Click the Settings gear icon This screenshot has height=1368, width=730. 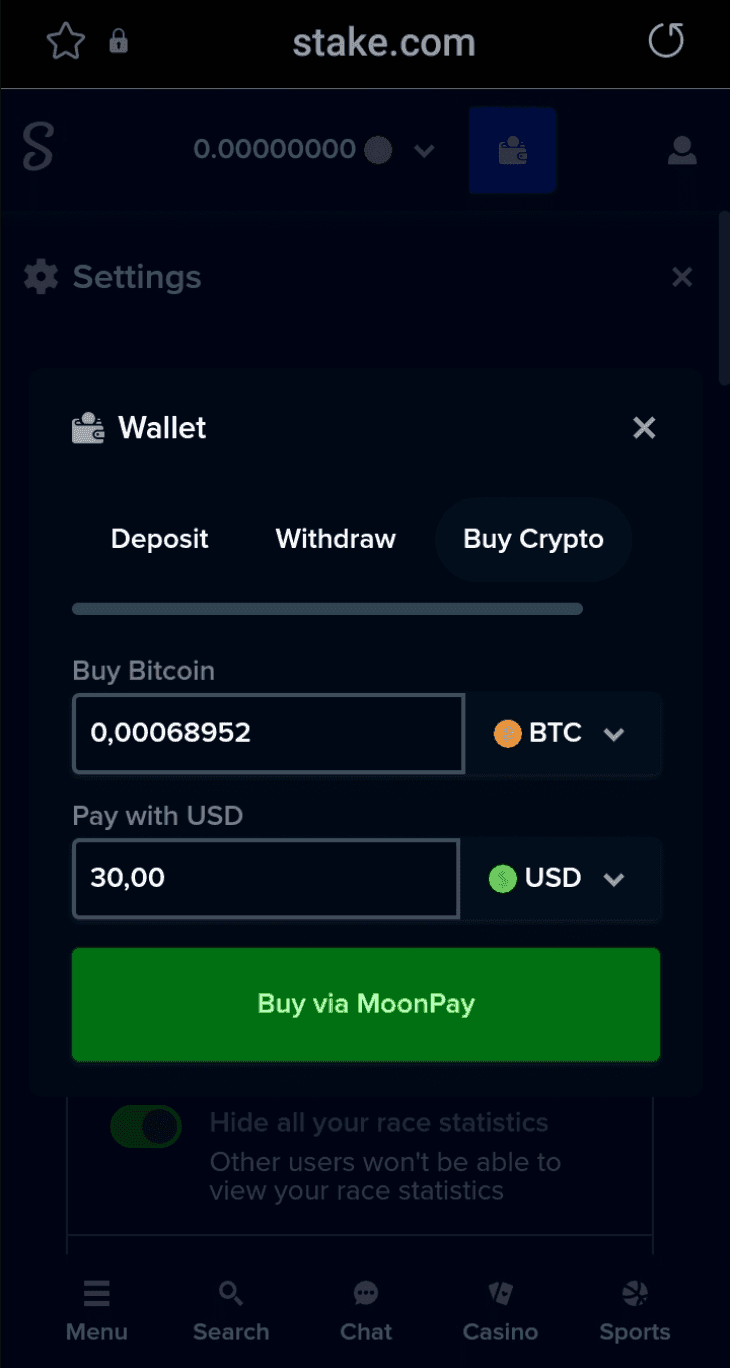click(x=40, y=277)
